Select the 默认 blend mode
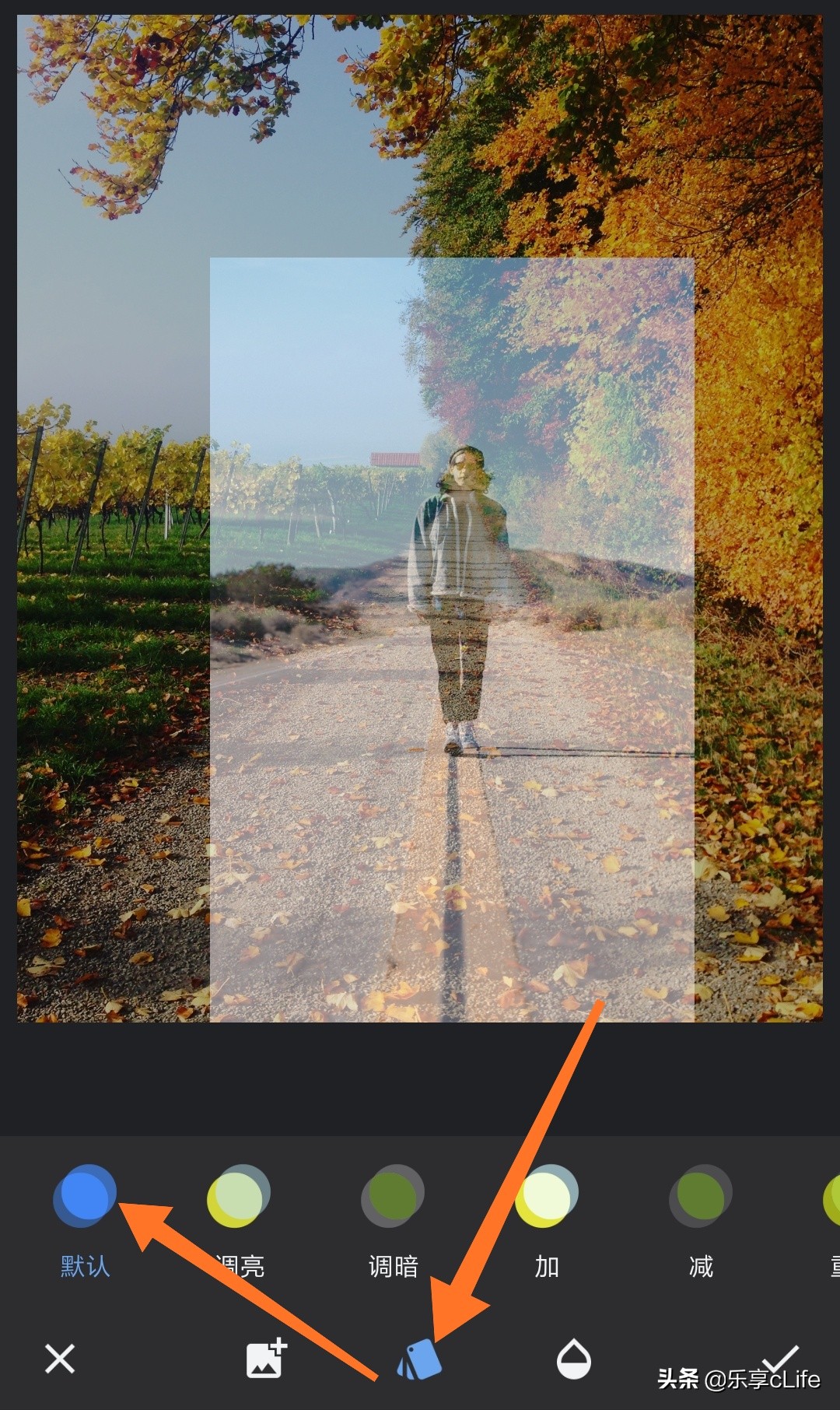Image resolution: width=840 pixels, height=1410 pixels. tap(85, 1197)
